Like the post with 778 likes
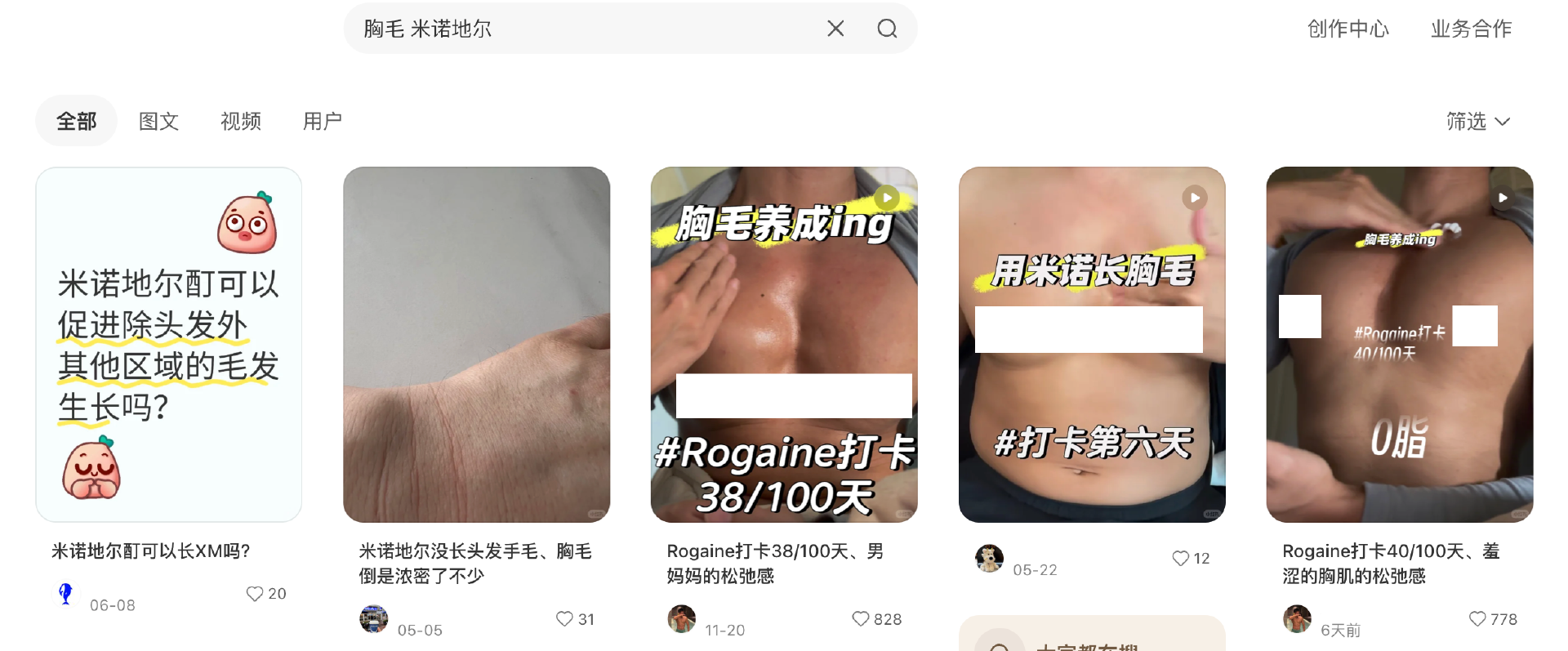Screen dimensions: 1568x651 click(x=1477, y=619)
